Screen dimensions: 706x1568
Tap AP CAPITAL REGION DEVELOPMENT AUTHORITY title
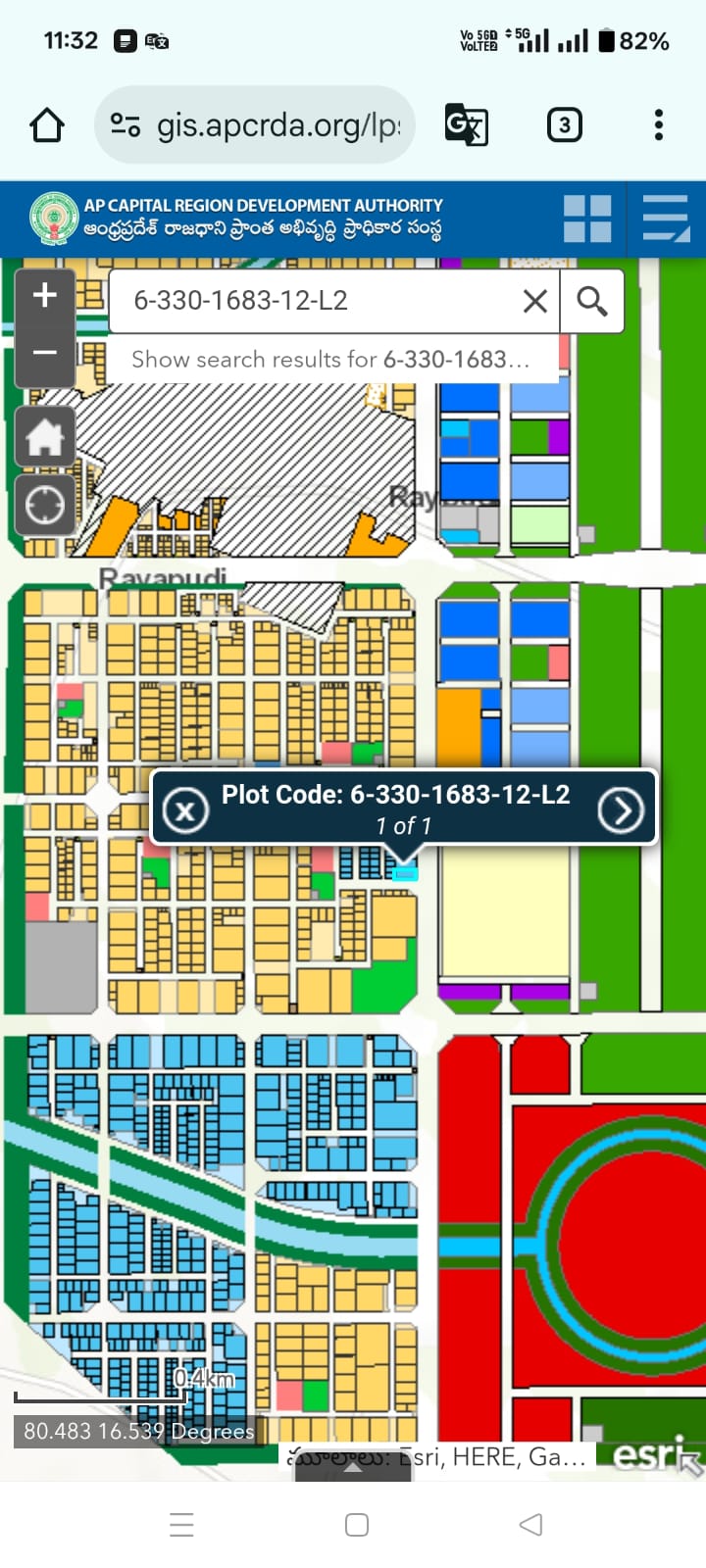(x=265, y=206)
